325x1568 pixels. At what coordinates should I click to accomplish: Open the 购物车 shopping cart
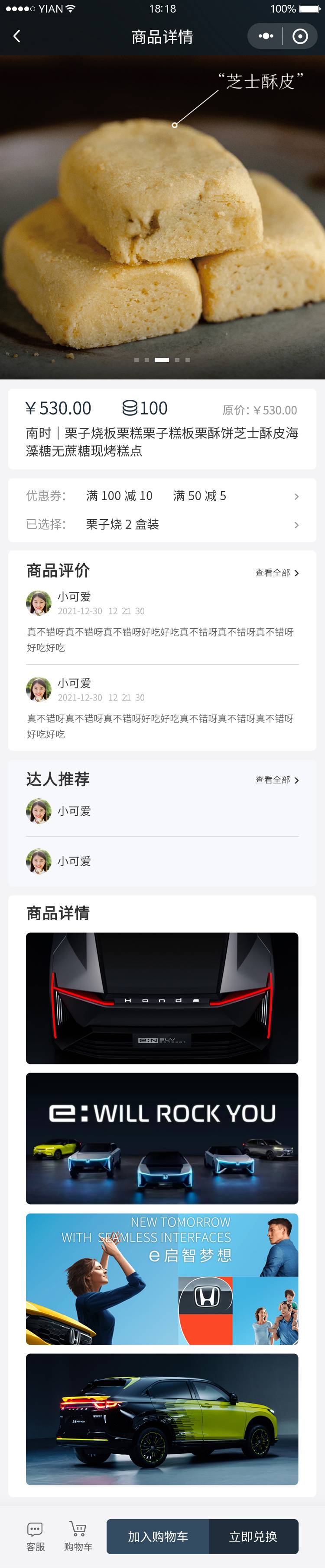click(78, 1536)
